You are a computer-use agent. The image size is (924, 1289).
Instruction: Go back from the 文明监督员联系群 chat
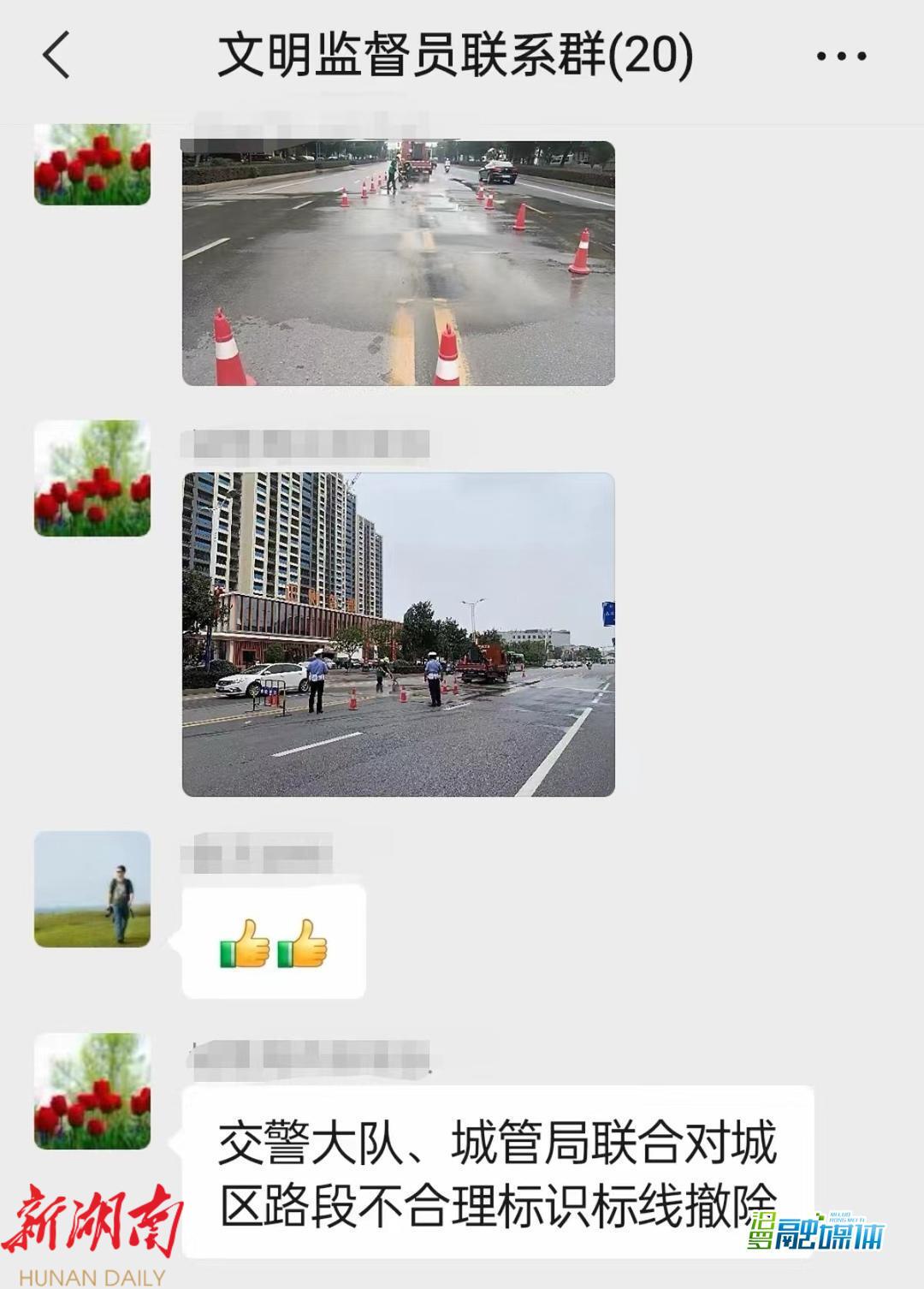coord(56,56)
